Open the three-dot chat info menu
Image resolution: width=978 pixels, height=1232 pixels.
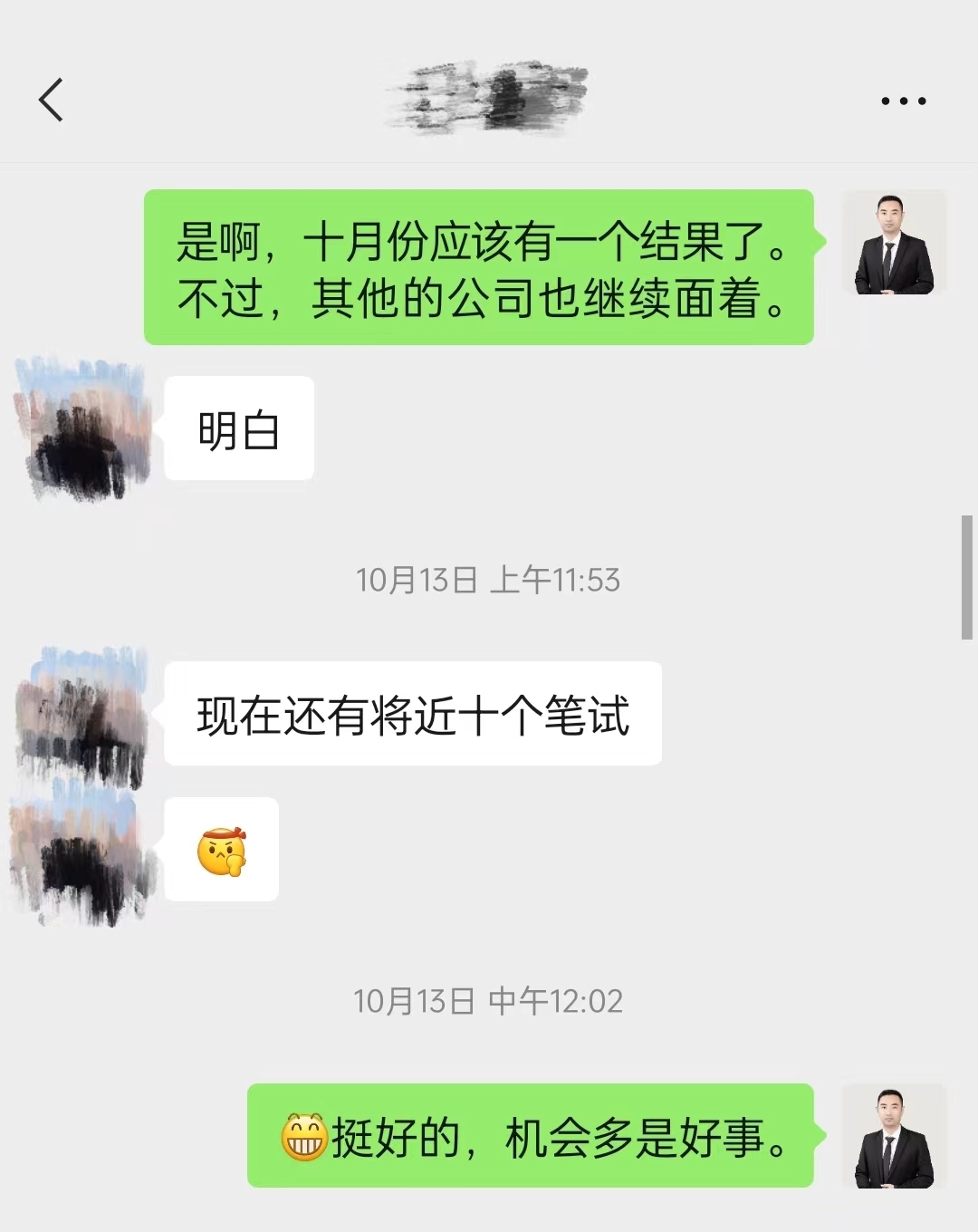(x=903, y=101)
